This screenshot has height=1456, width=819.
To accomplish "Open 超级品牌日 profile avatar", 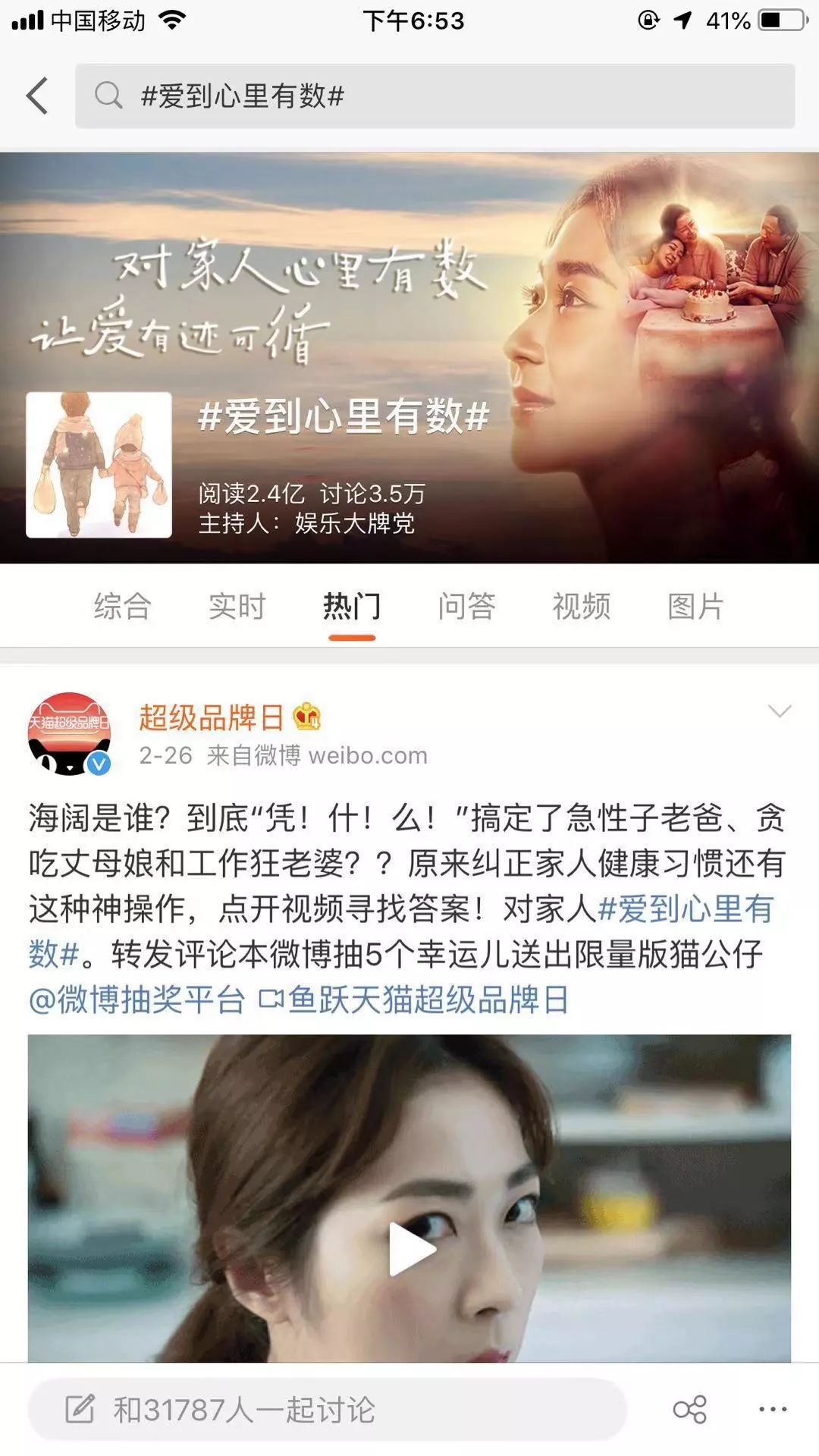I will (69, 733).
